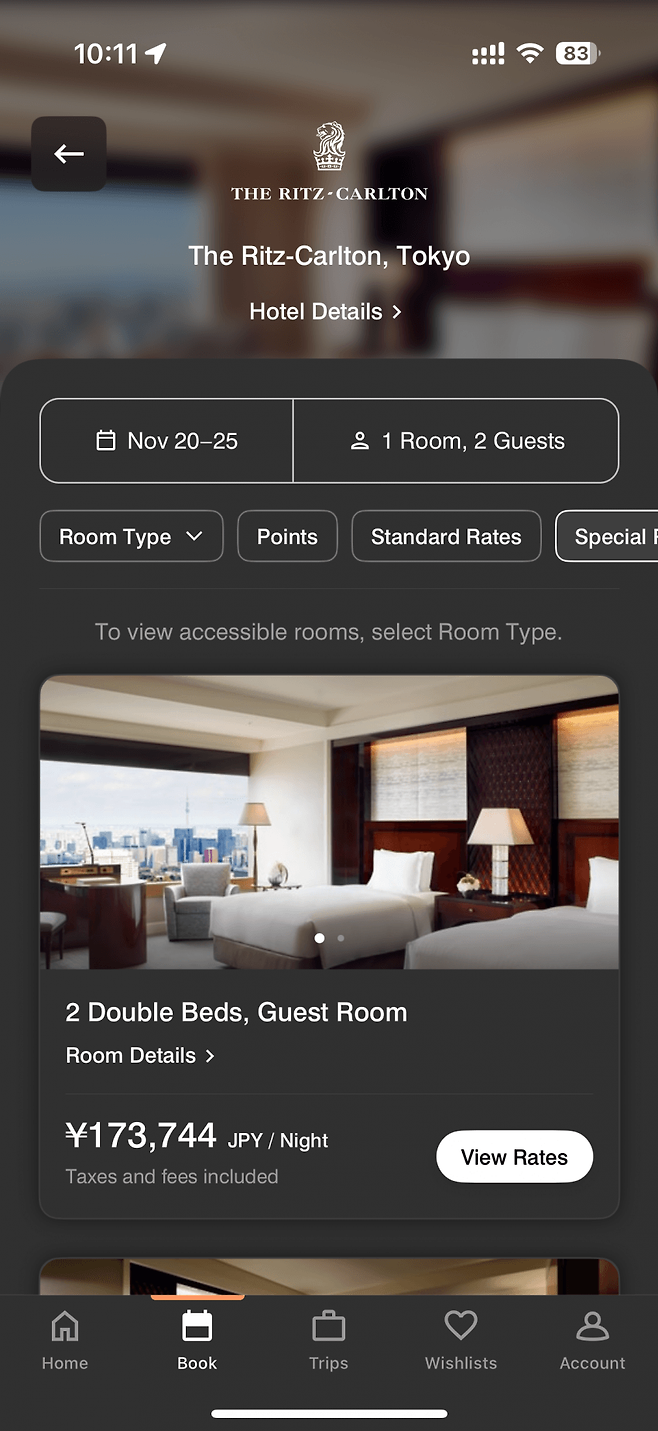Go to the Wishlists tab

pyautogui.click(x=461, y=1341)
